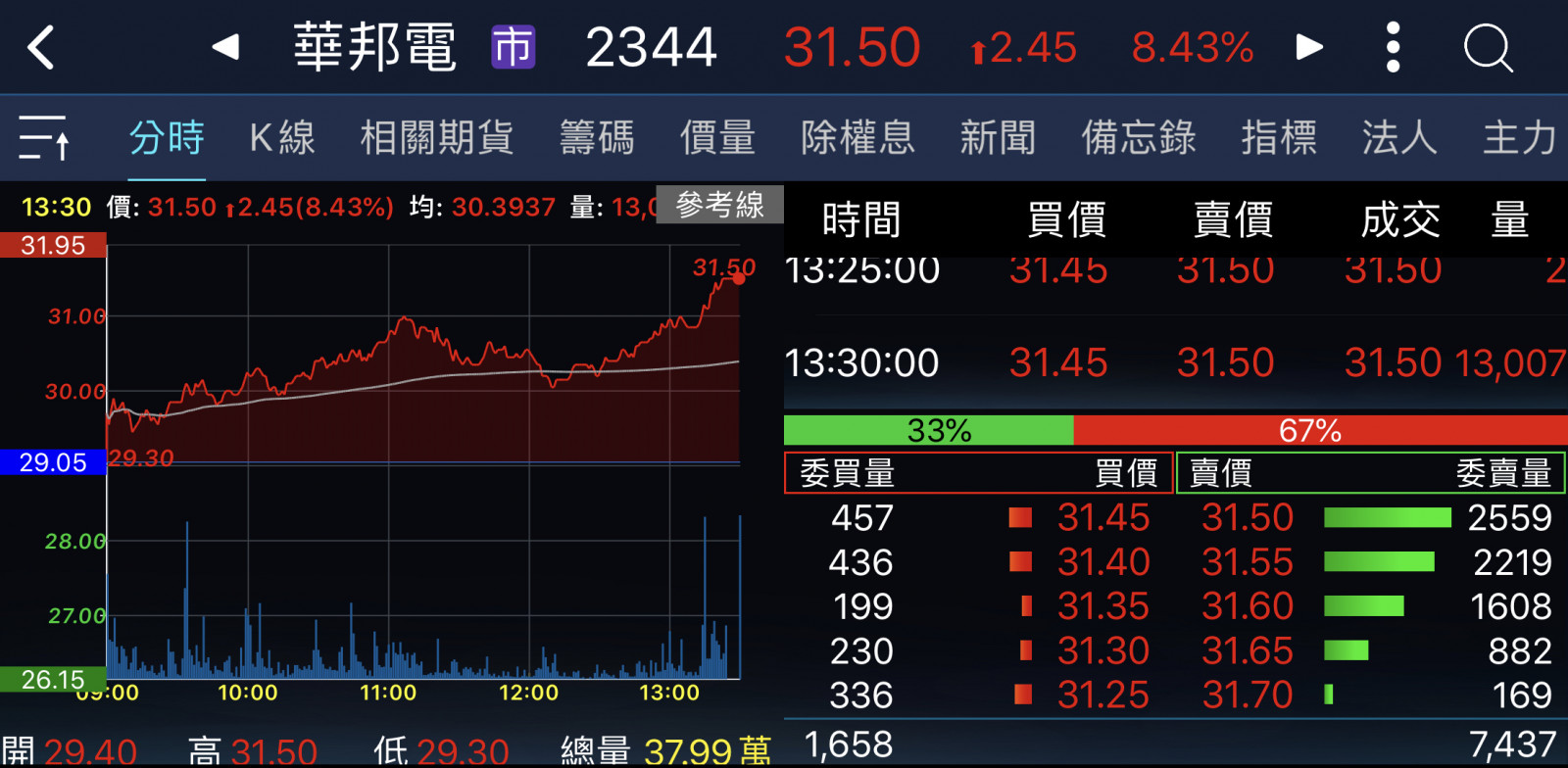
Task: Switch to the 主力 tab
Action: pyautogui.click(x=1519, y=137)
